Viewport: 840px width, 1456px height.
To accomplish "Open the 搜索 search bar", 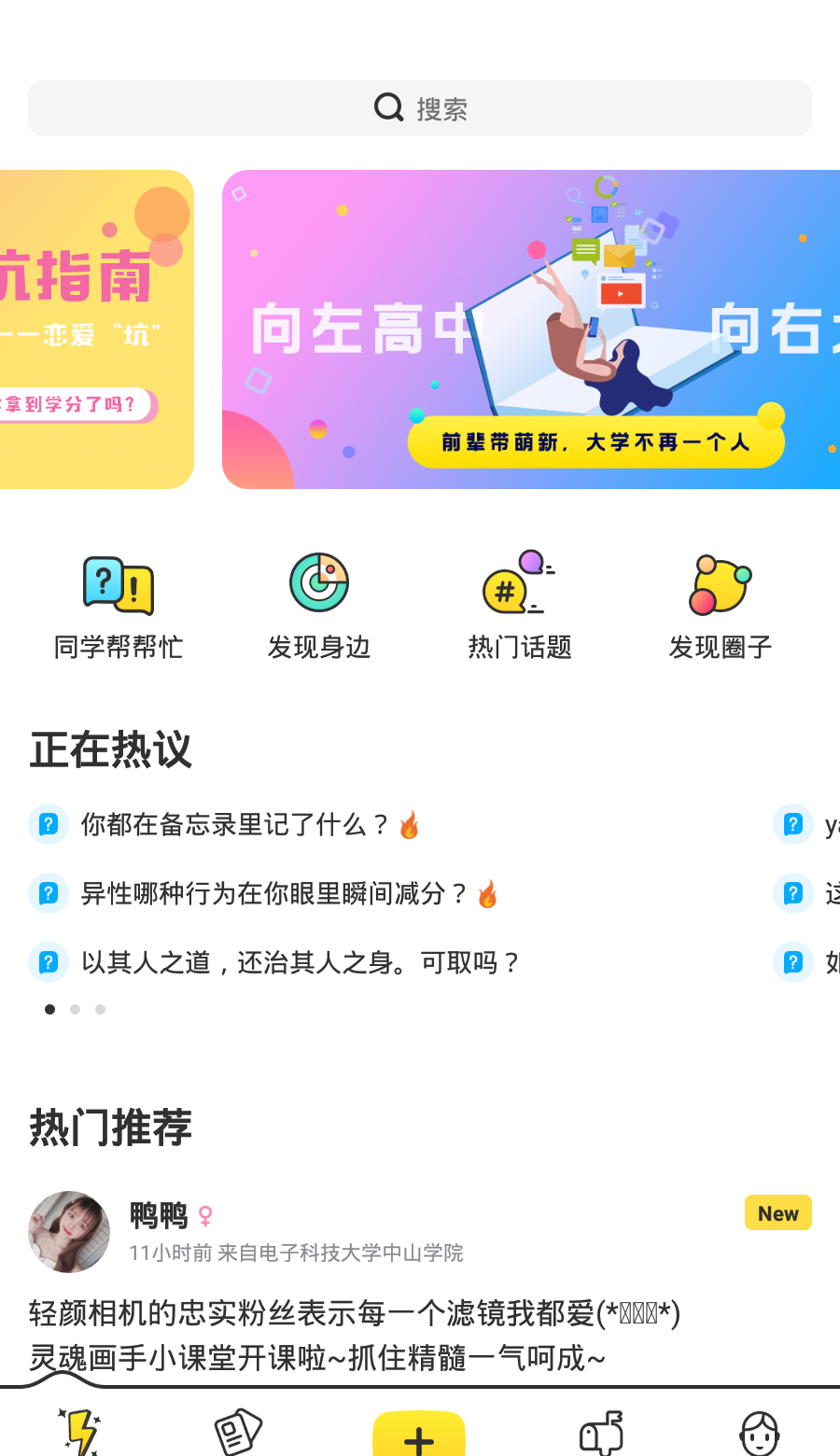I will 420,108.
